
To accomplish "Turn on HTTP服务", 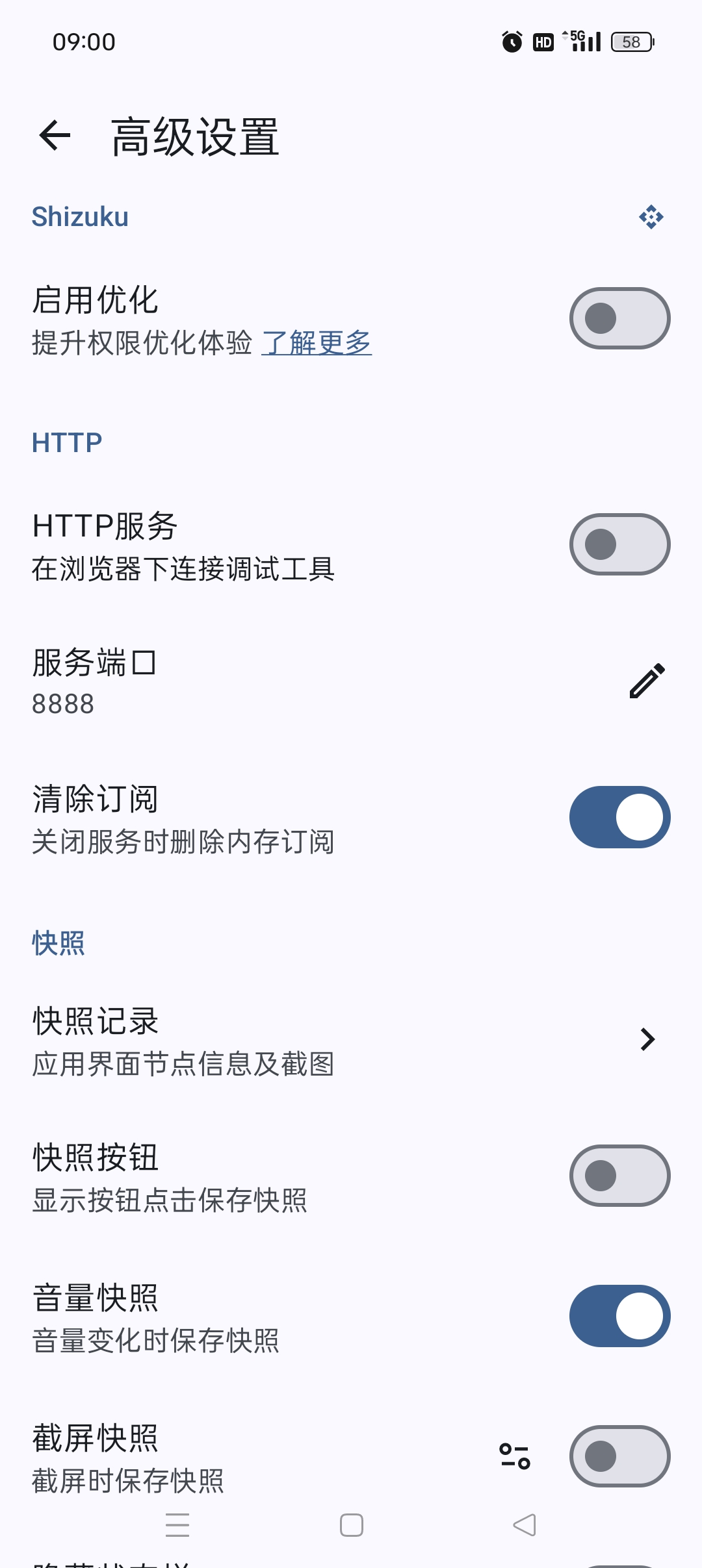I will point(619,544).
